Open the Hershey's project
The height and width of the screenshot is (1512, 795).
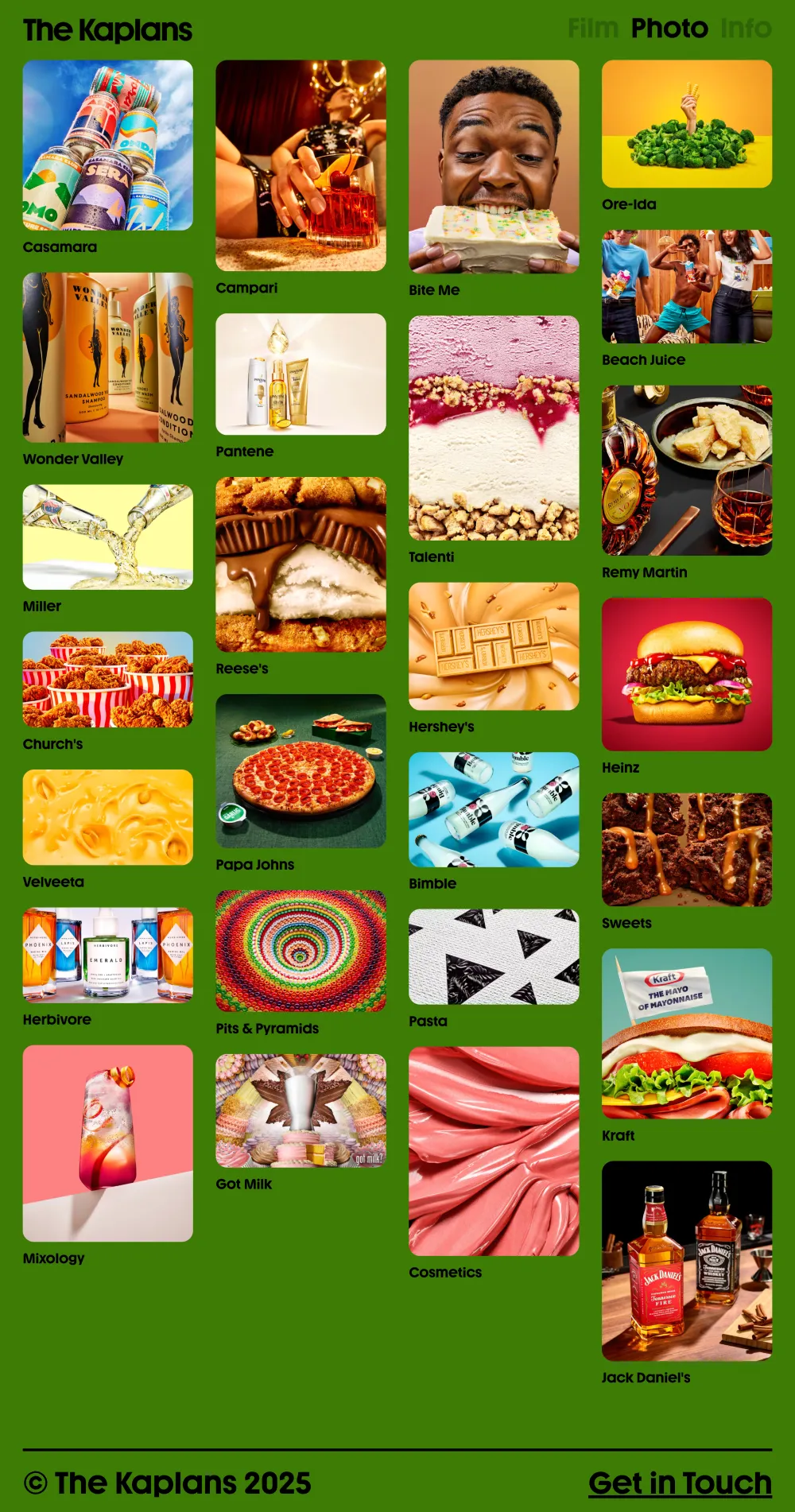click(494, 646)
